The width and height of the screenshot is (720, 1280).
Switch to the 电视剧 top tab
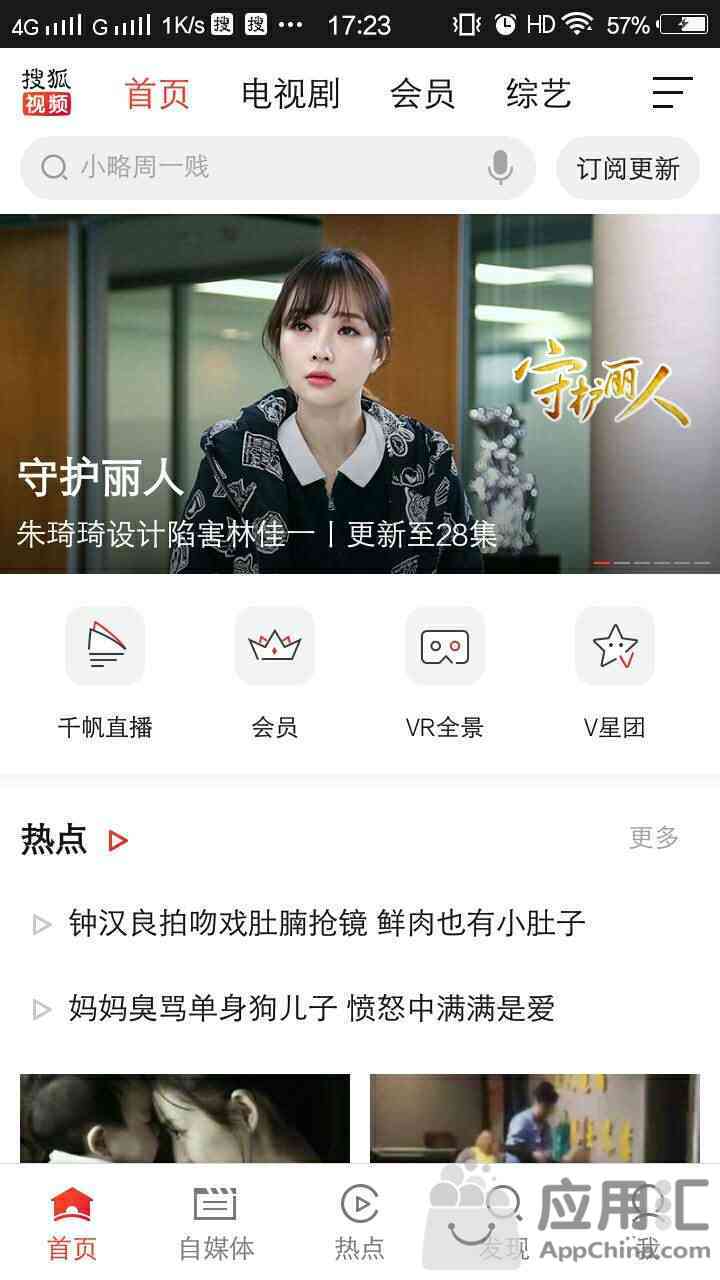[x=291, y=94]
